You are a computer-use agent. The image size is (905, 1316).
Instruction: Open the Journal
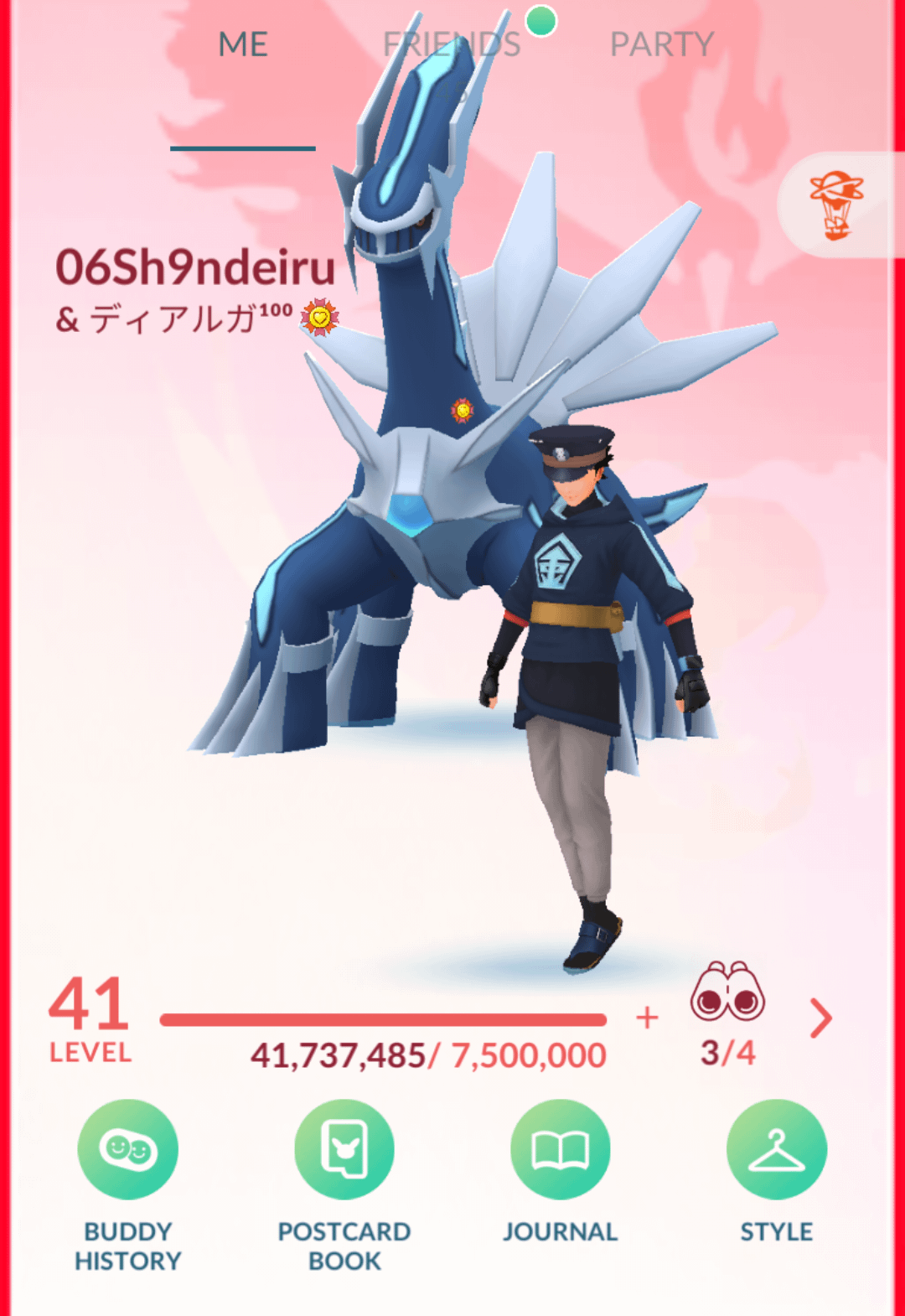pos(560,1150)
